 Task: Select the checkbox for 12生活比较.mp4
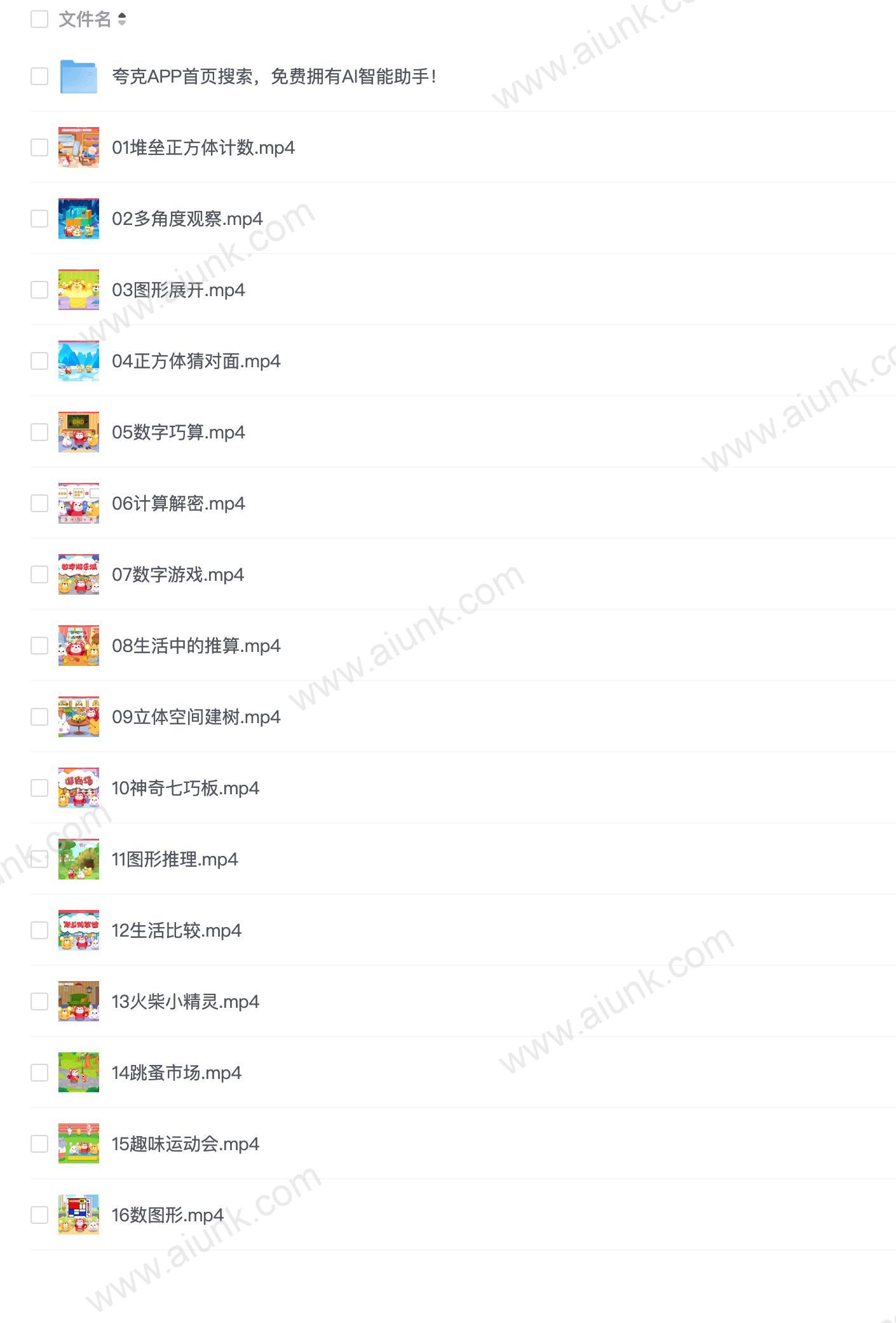[39, 930]
